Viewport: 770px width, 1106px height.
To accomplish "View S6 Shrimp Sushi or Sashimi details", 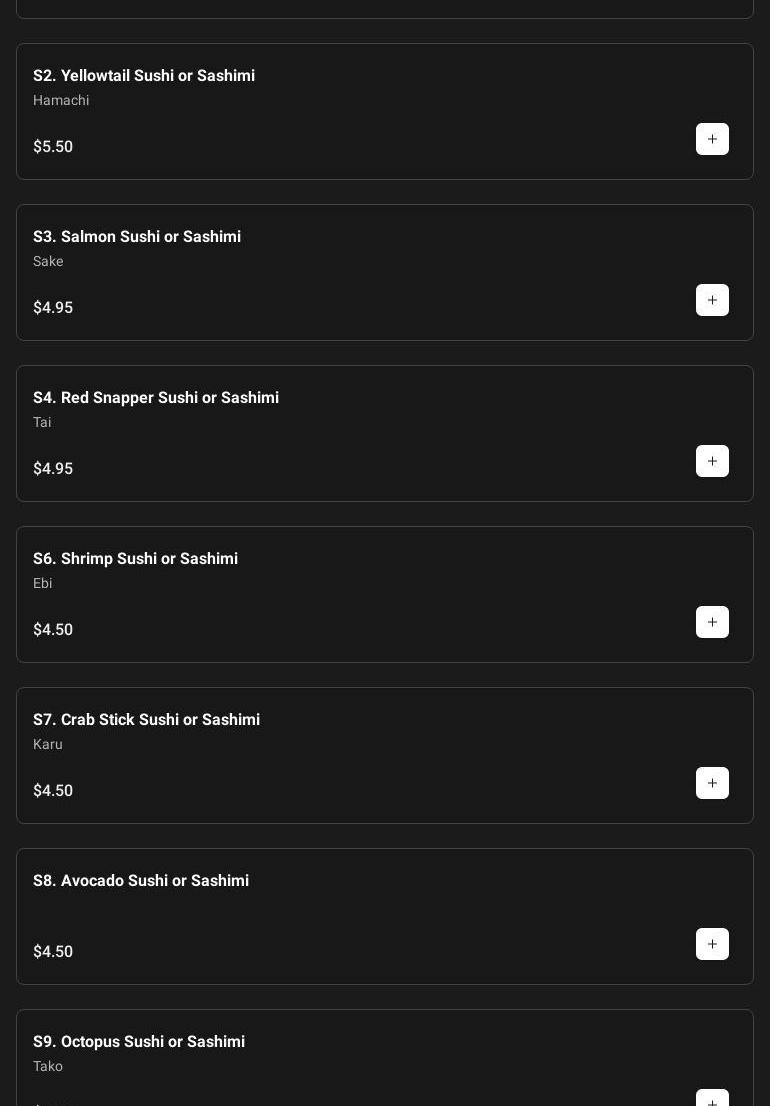I will [x=135, y=559].
